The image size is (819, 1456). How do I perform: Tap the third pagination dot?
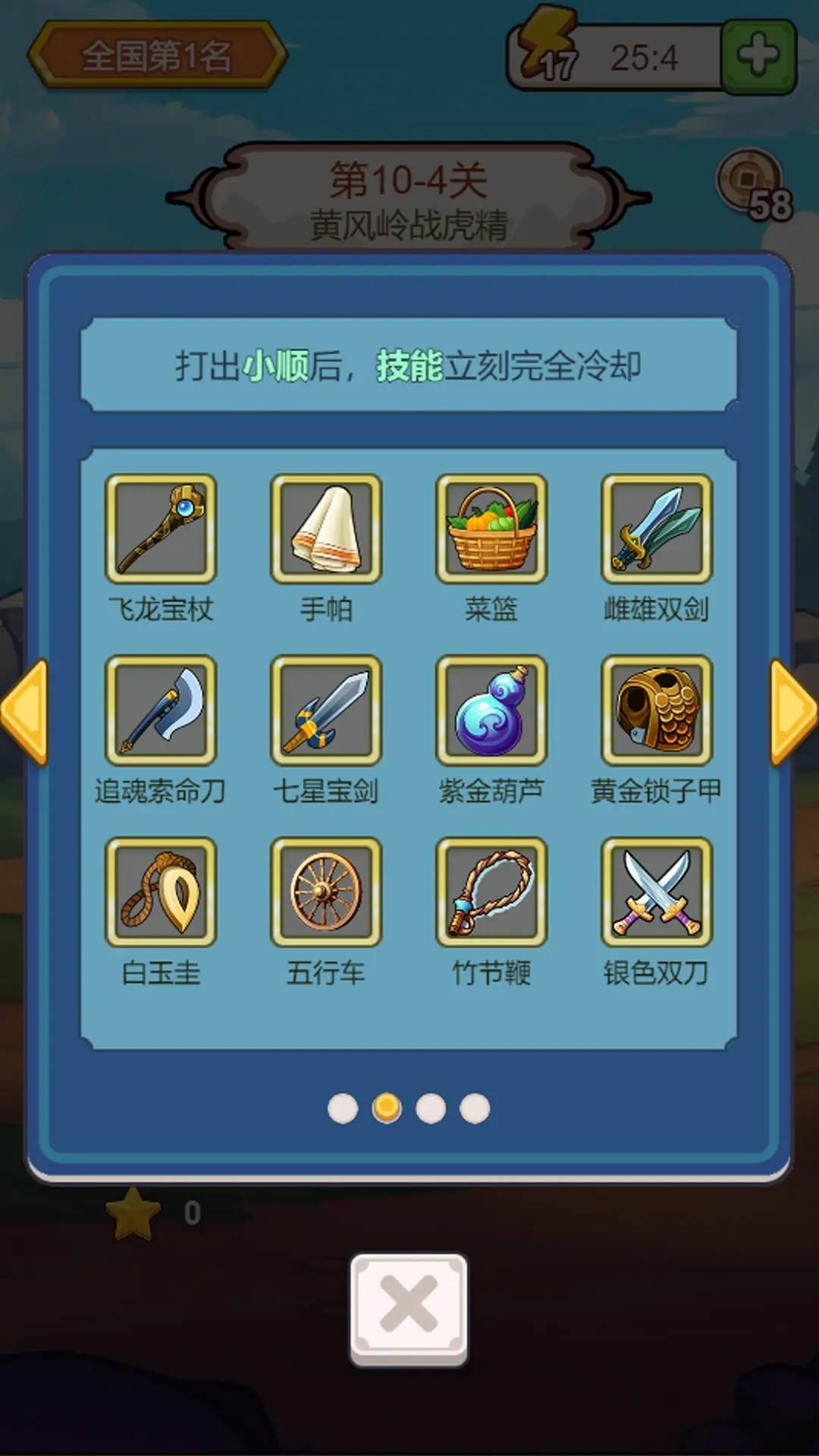pos(433,1107)
